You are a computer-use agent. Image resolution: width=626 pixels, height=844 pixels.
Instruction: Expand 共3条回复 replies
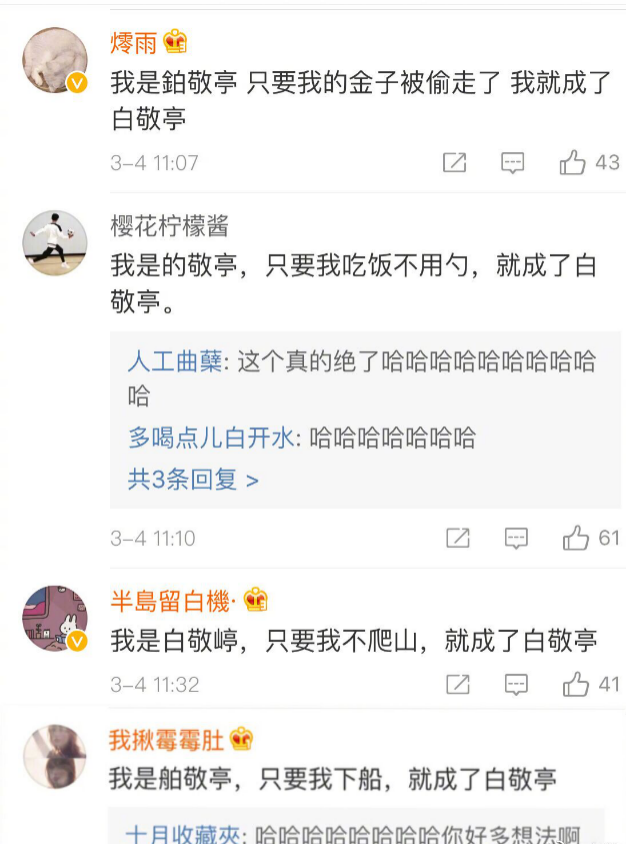click(x=193, y=480)
